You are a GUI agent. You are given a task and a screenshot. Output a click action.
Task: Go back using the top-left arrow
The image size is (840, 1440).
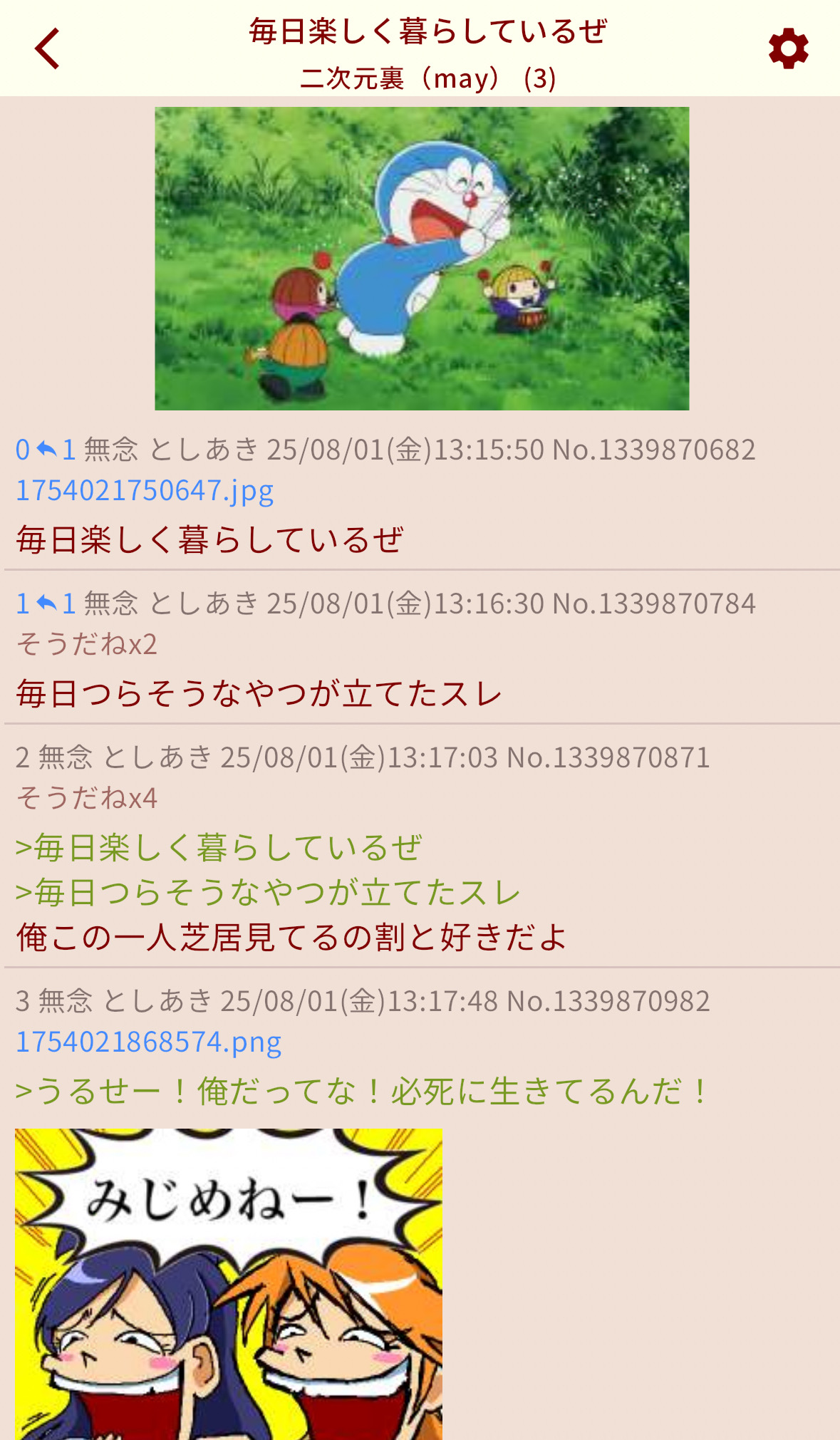[x=47, y=48]
